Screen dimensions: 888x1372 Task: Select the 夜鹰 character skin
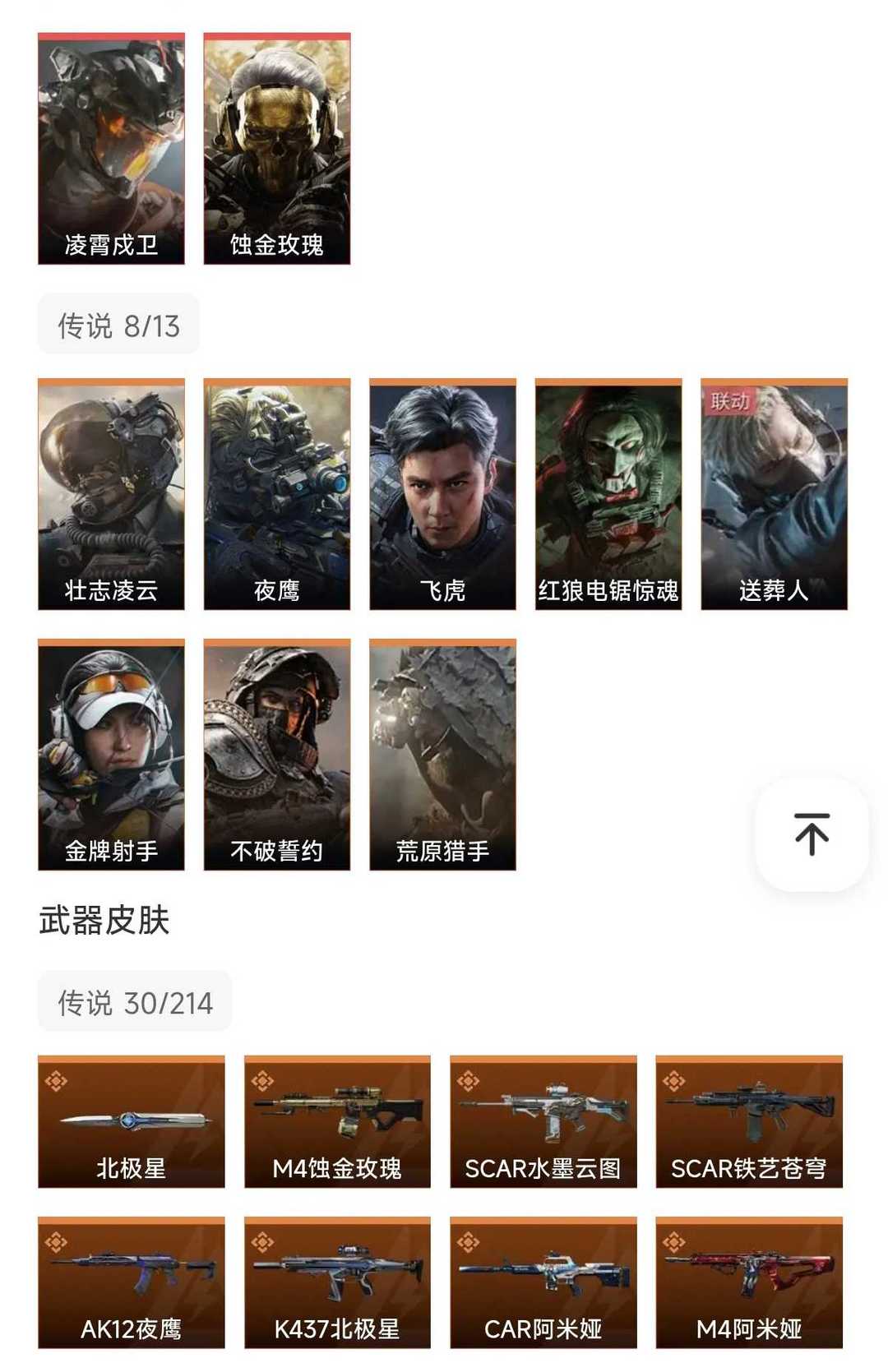point(277,494)
